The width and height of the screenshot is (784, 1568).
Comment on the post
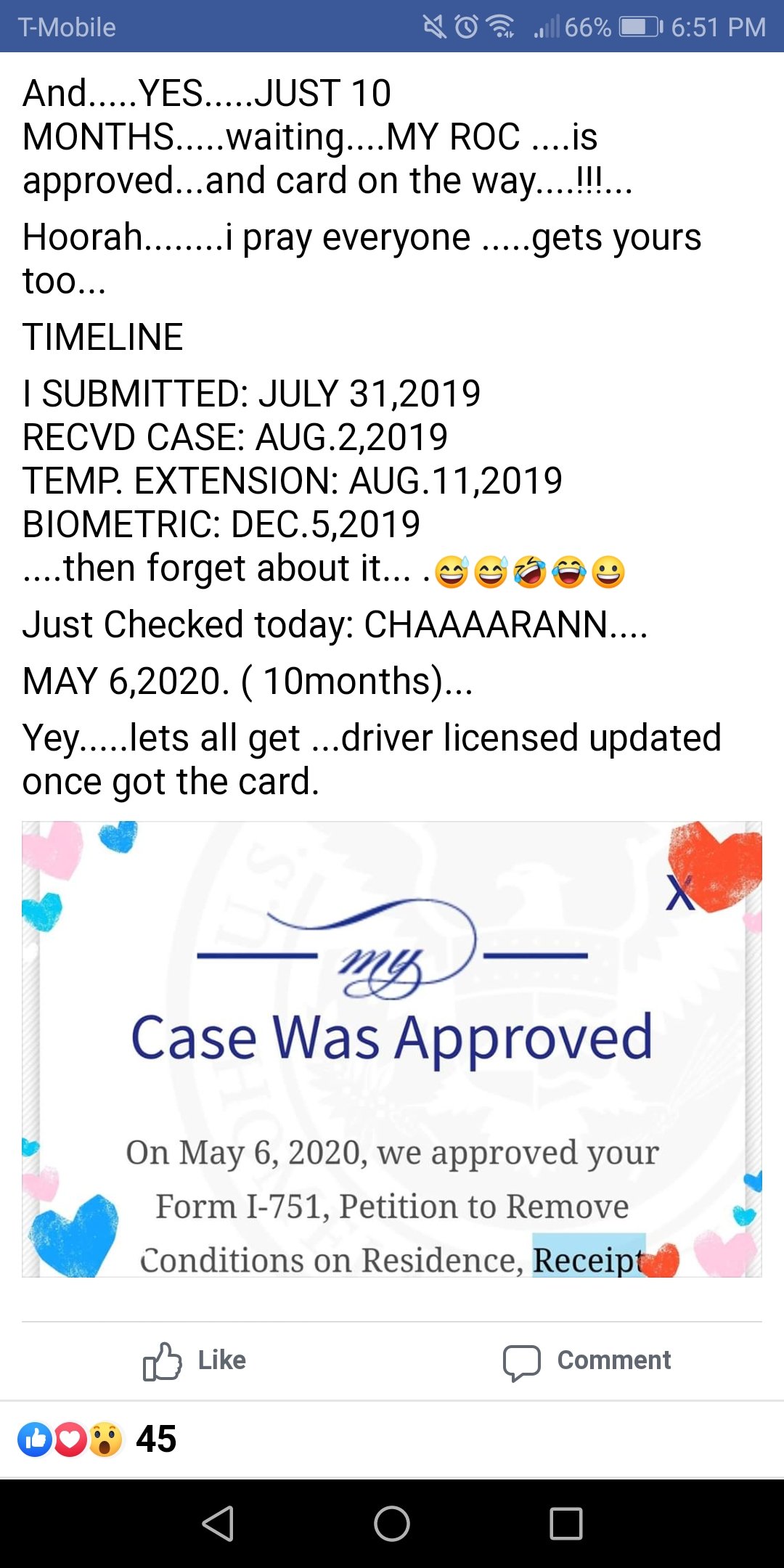[587, 1360]
